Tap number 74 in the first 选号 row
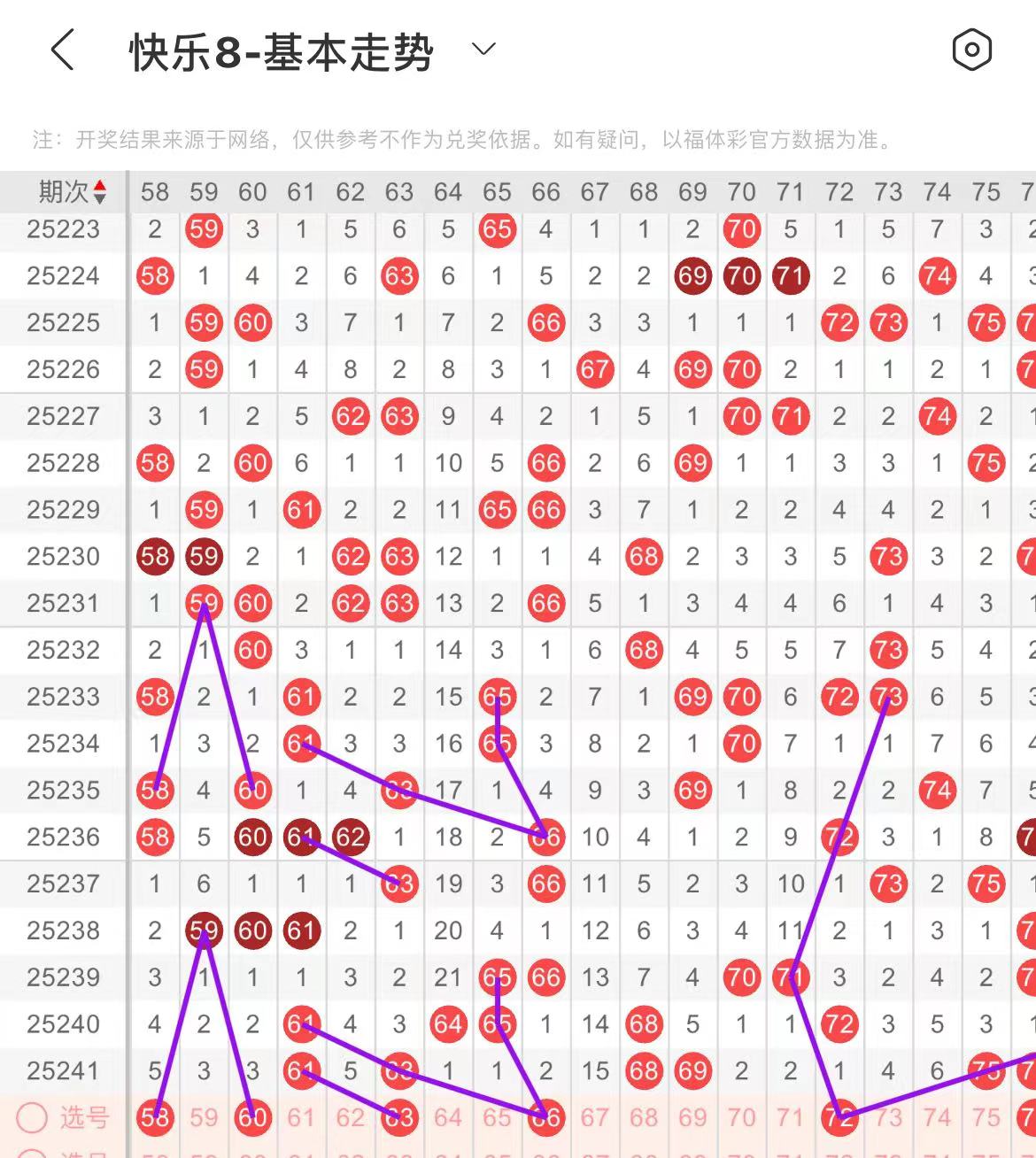 pyautogui.click(x=937, y=1118)
